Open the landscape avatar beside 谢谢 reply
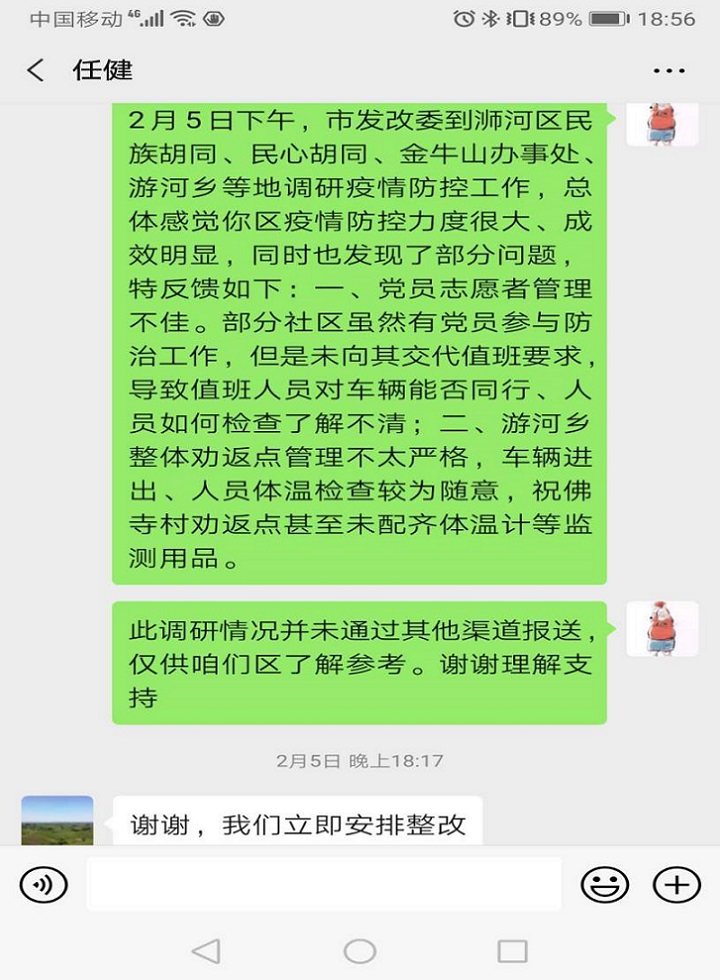Screen dimensions: 720x980 pyautogui.click(x=57, y=820)
